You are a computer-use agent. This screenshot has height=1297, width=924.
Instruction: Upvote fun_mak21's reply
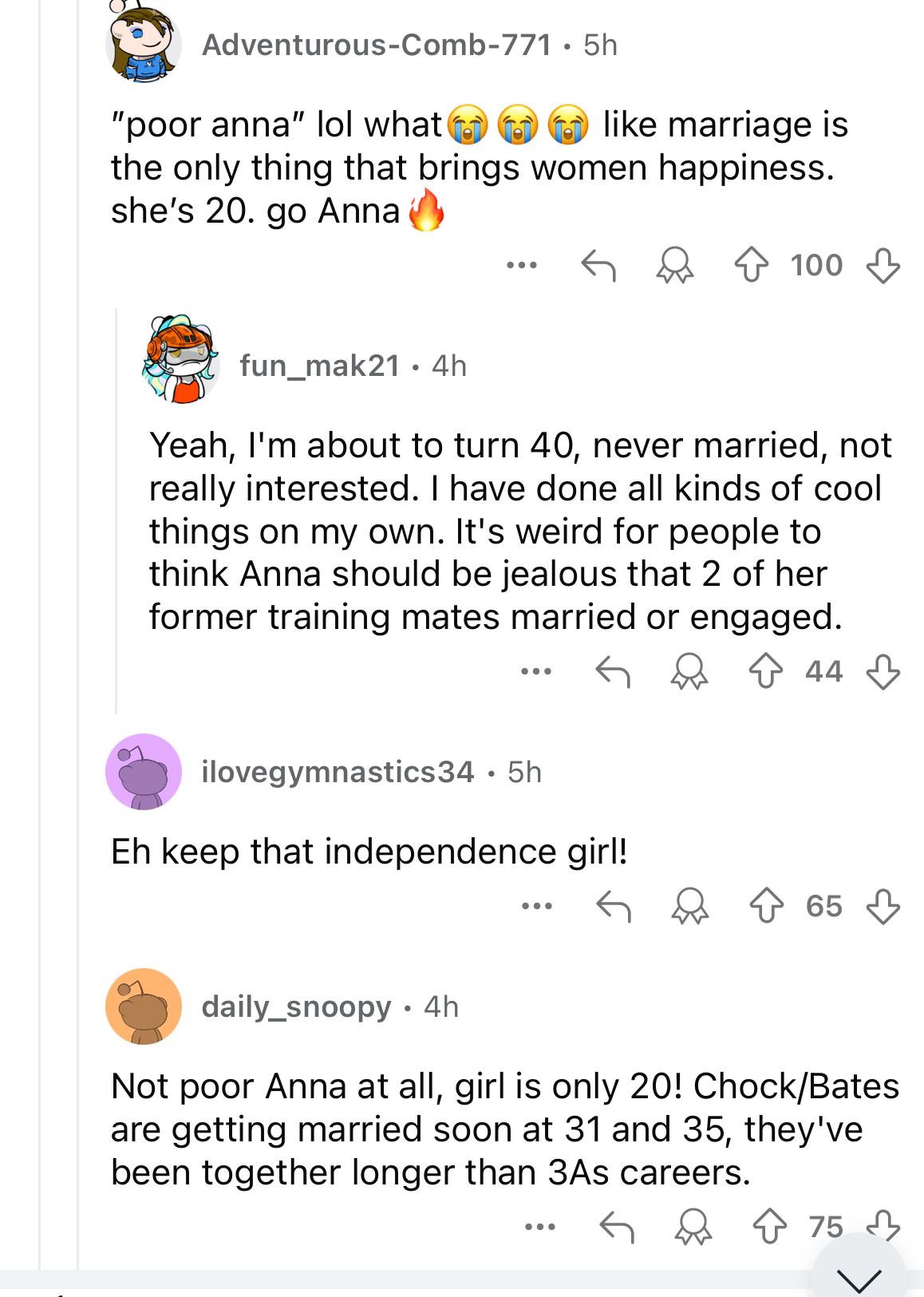tap(766, 671)
